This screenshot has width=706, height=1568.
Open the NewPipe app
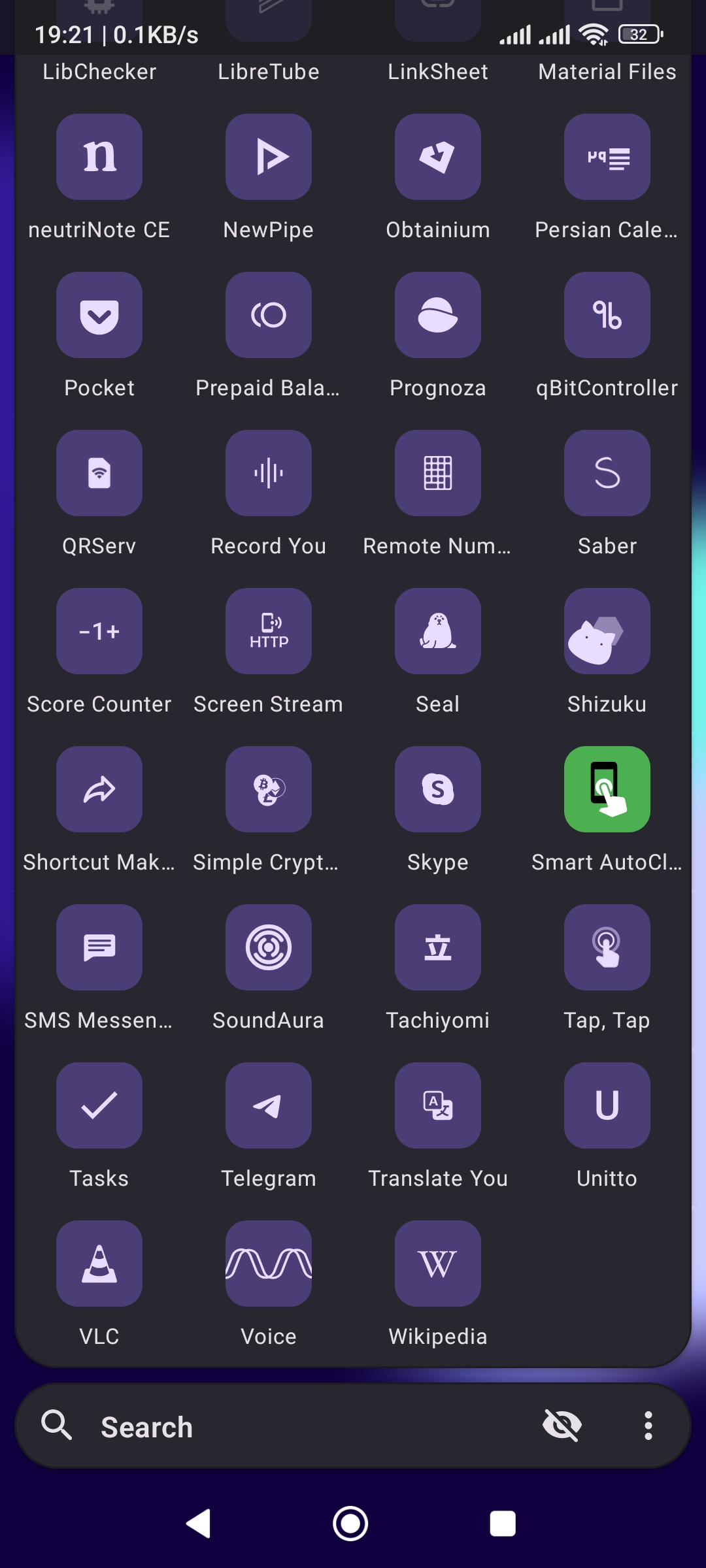click(268, 157)
